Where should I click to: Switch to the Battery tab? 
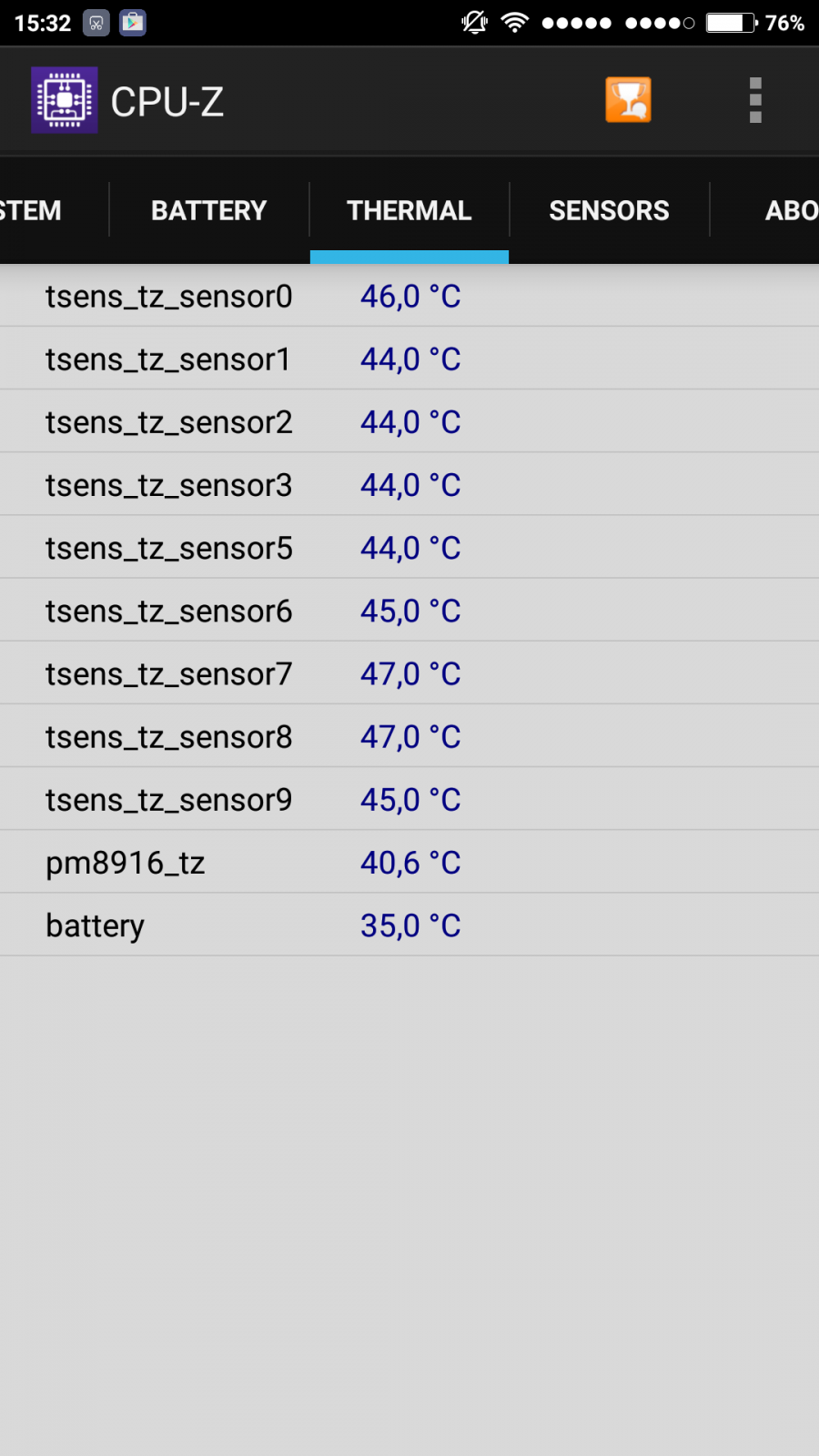coord(209,210)
